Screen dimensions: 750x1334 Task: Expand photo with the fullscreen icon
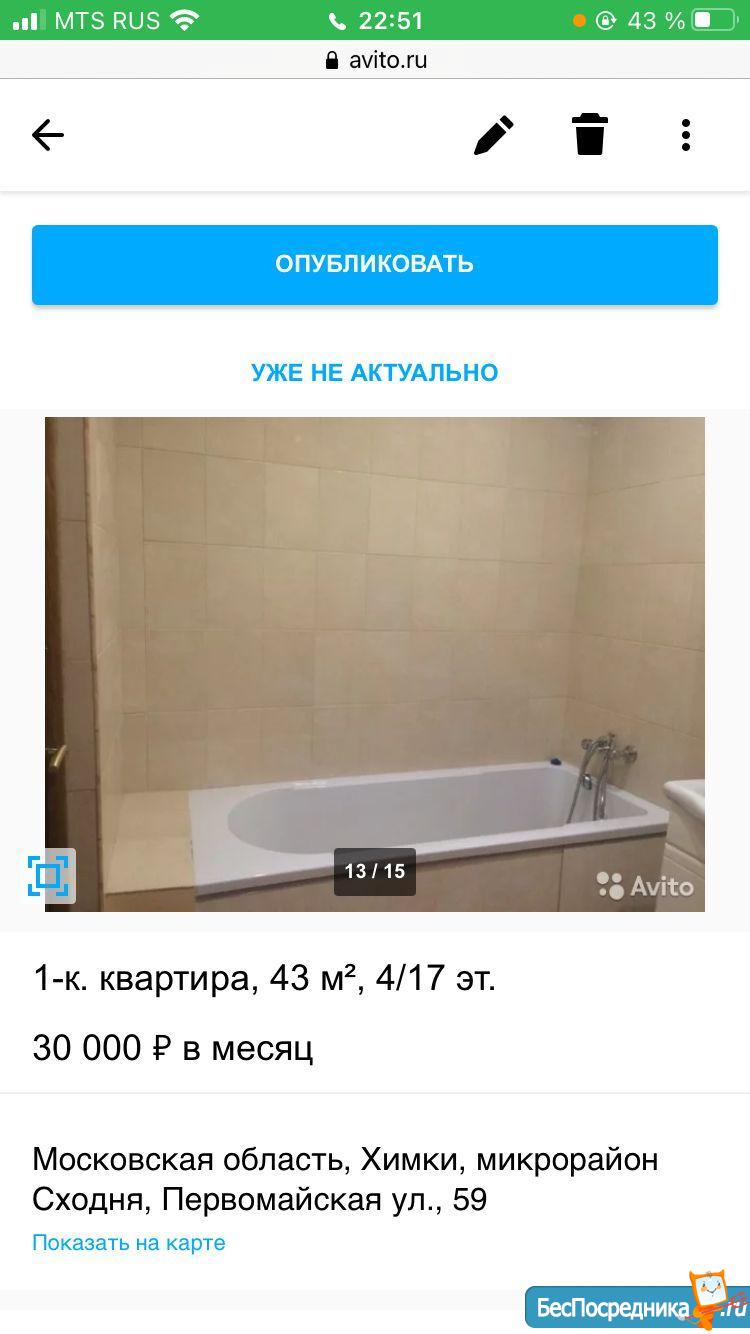pyautogui.click(x=49, y=876)
